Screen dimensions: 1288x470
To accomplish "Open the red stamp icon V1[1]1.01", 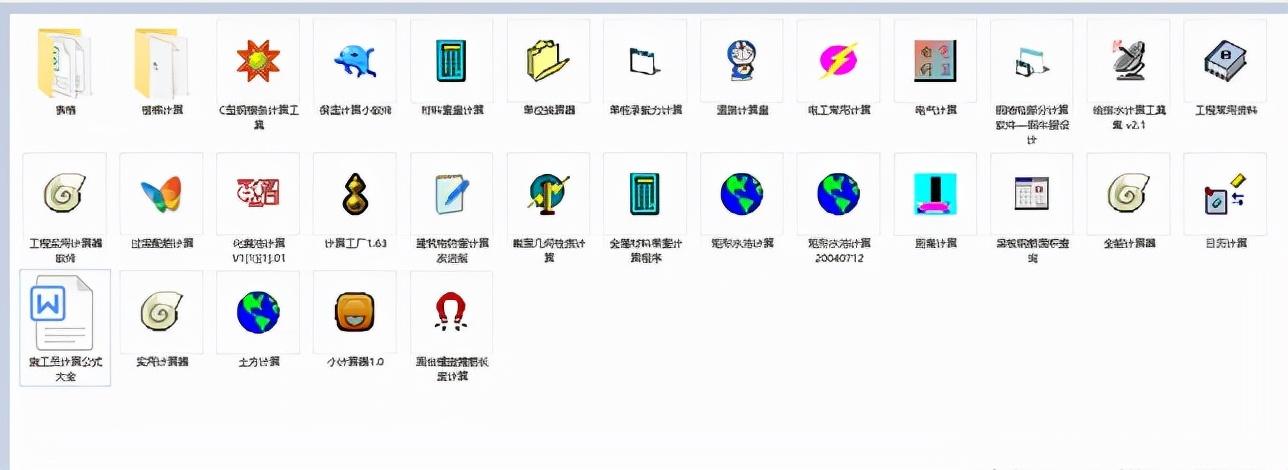I will [258, 194].
